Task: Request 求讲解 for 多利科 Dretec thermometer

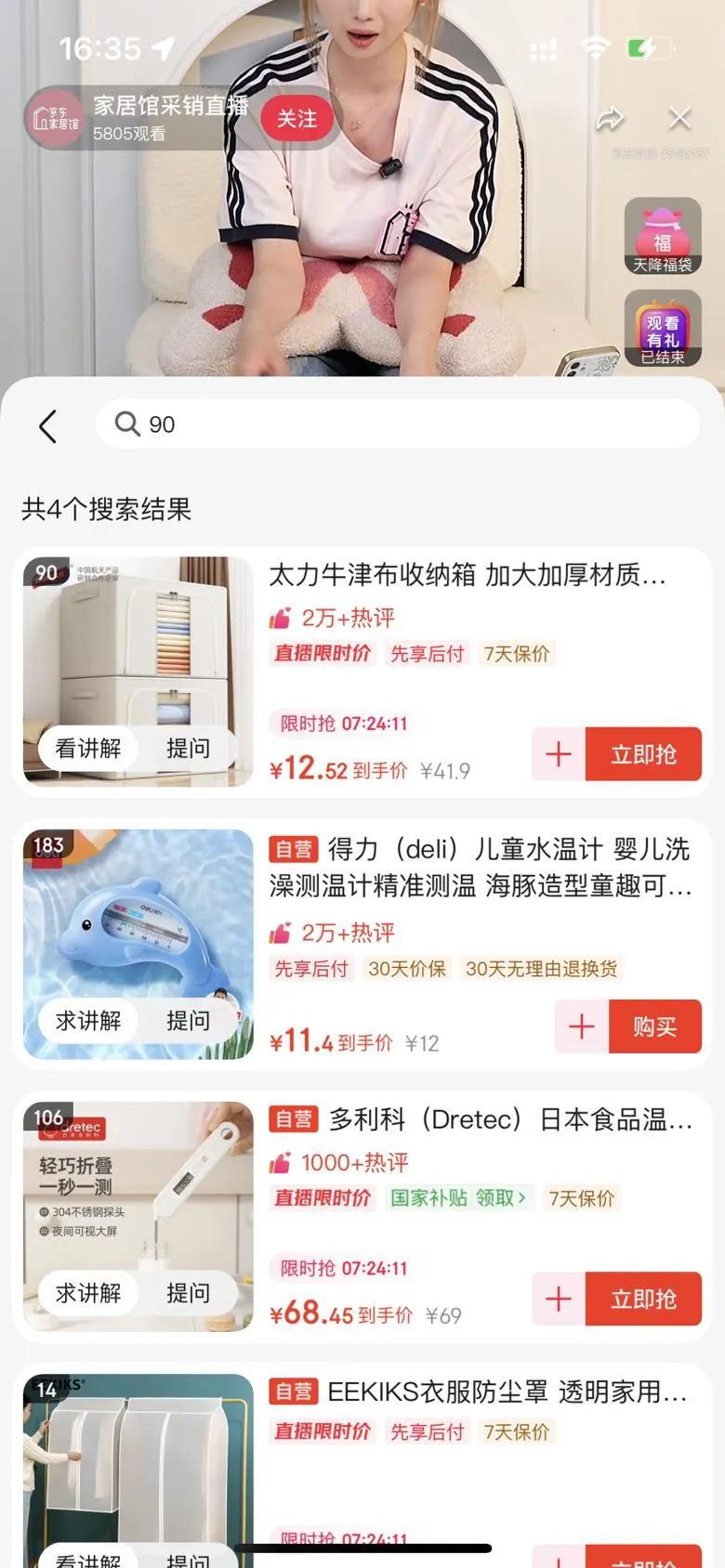Action: coord(88,1293)
